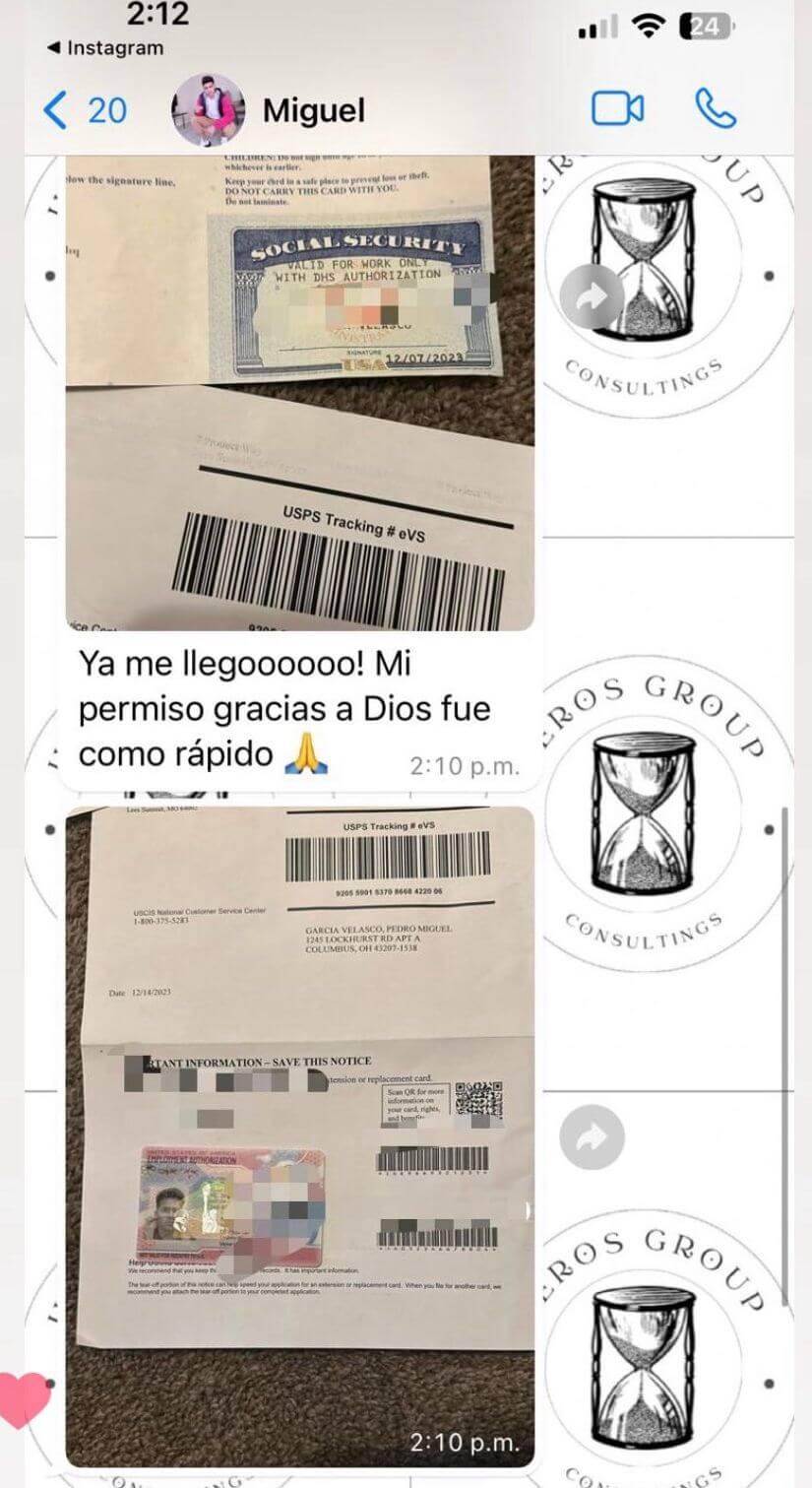Open the employment authorization notice photo
Viewport: 812px width, 1488px height.
coord(300,1132)
